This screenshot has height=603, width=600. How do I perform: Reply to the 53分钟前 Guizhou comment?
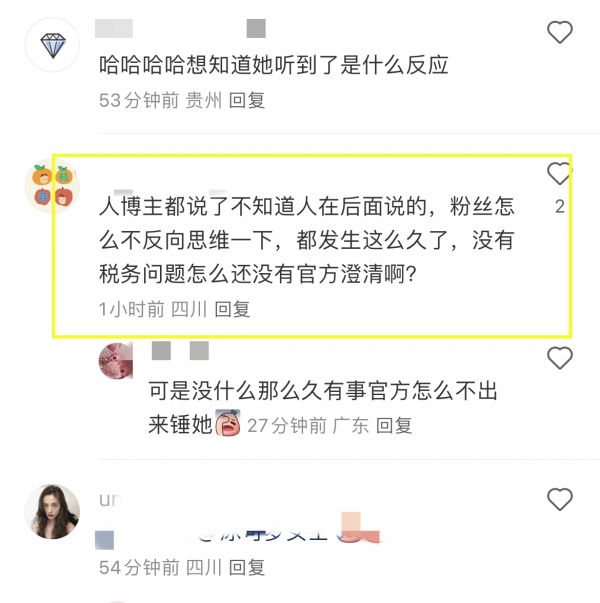[246, 100]
